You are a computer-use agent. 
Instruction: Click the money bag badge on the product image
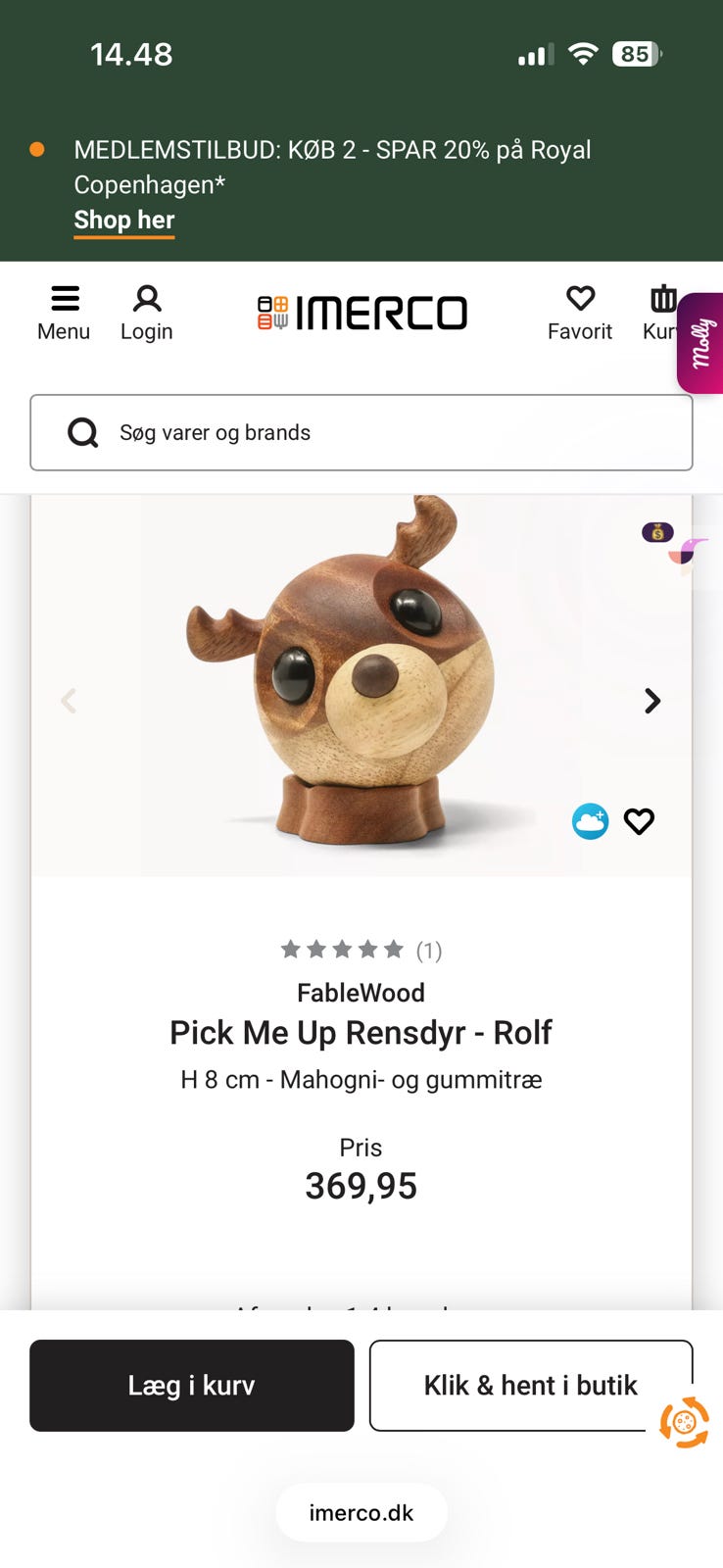658,532
